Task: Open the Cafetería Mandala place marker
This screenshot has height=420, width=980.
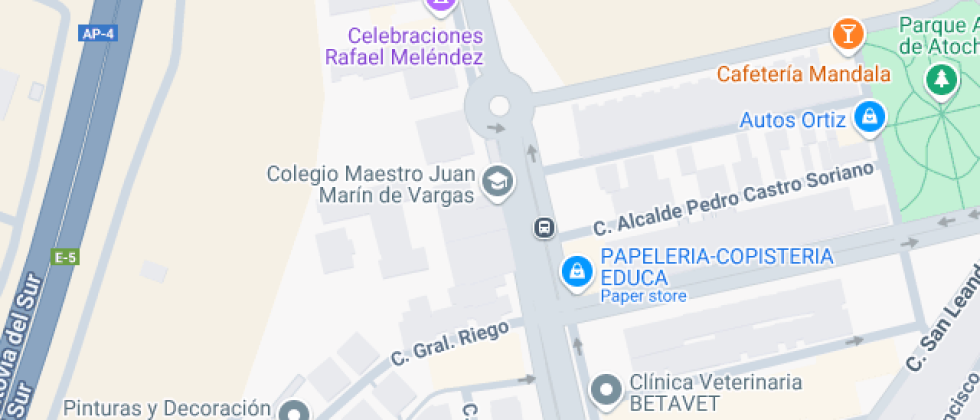Action: (848, 35)
